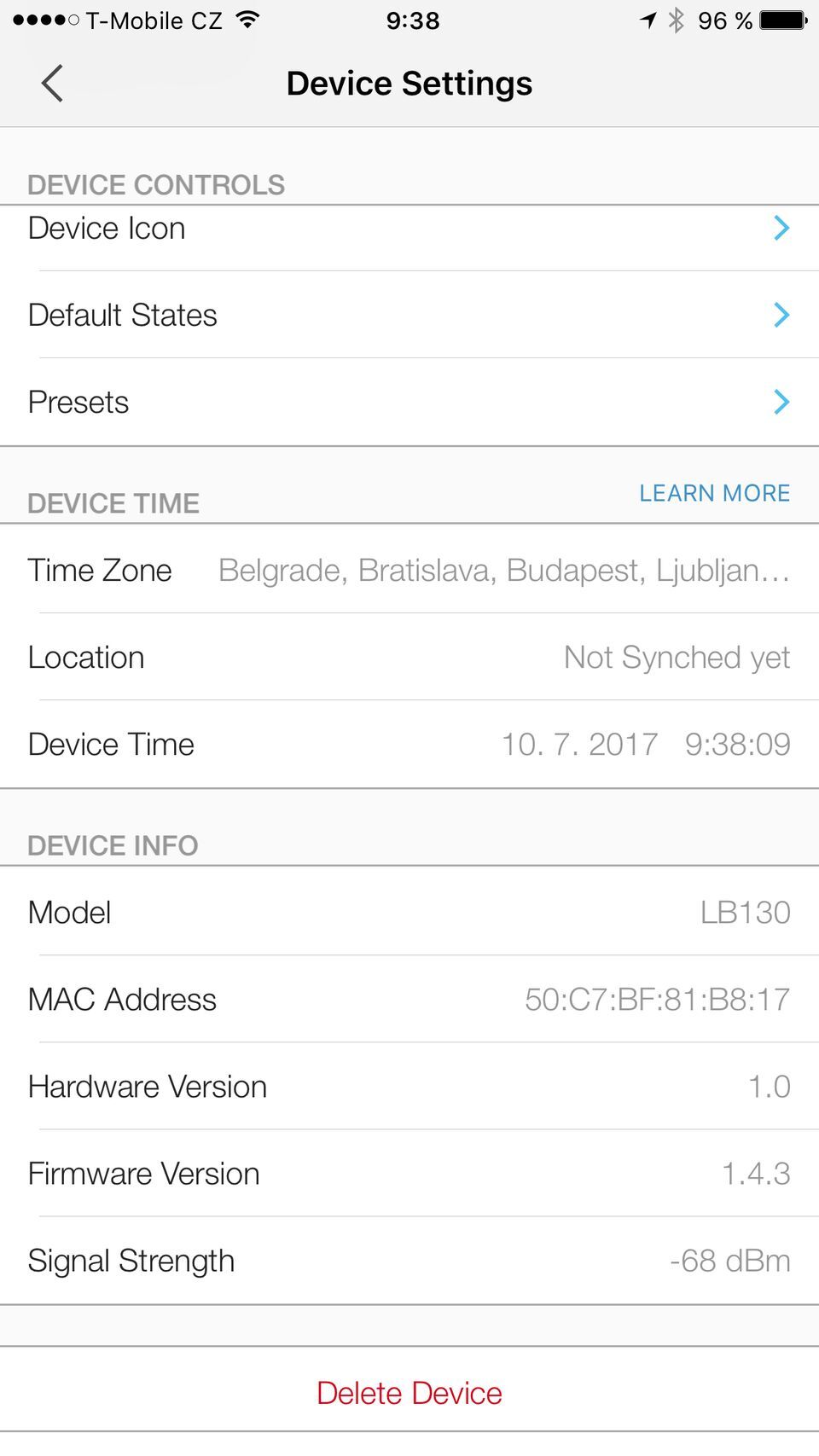Tap Learn More about device time
819x1456 pixels.
pyautogui.click(x=714, y=493)
